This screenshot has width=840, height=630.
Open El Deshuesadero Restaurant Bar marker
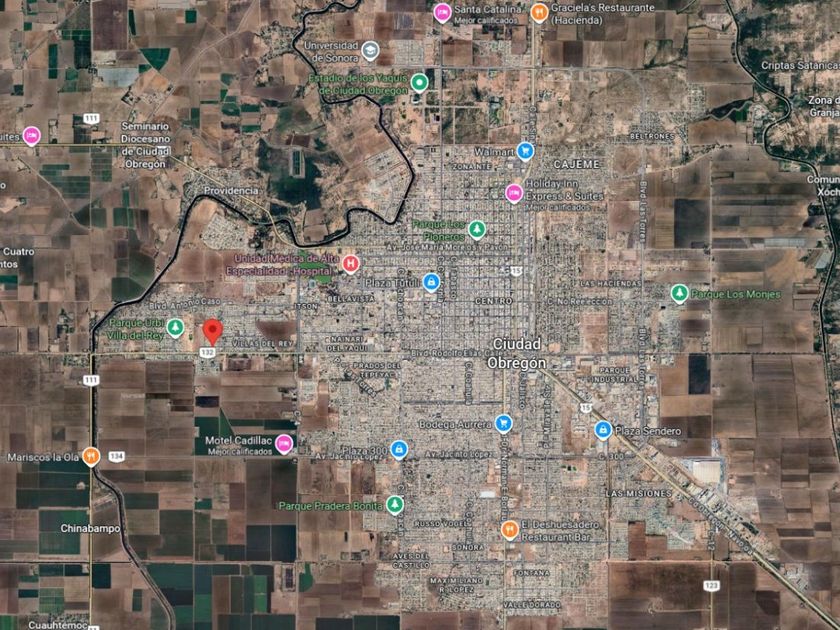tap(509, 530)
